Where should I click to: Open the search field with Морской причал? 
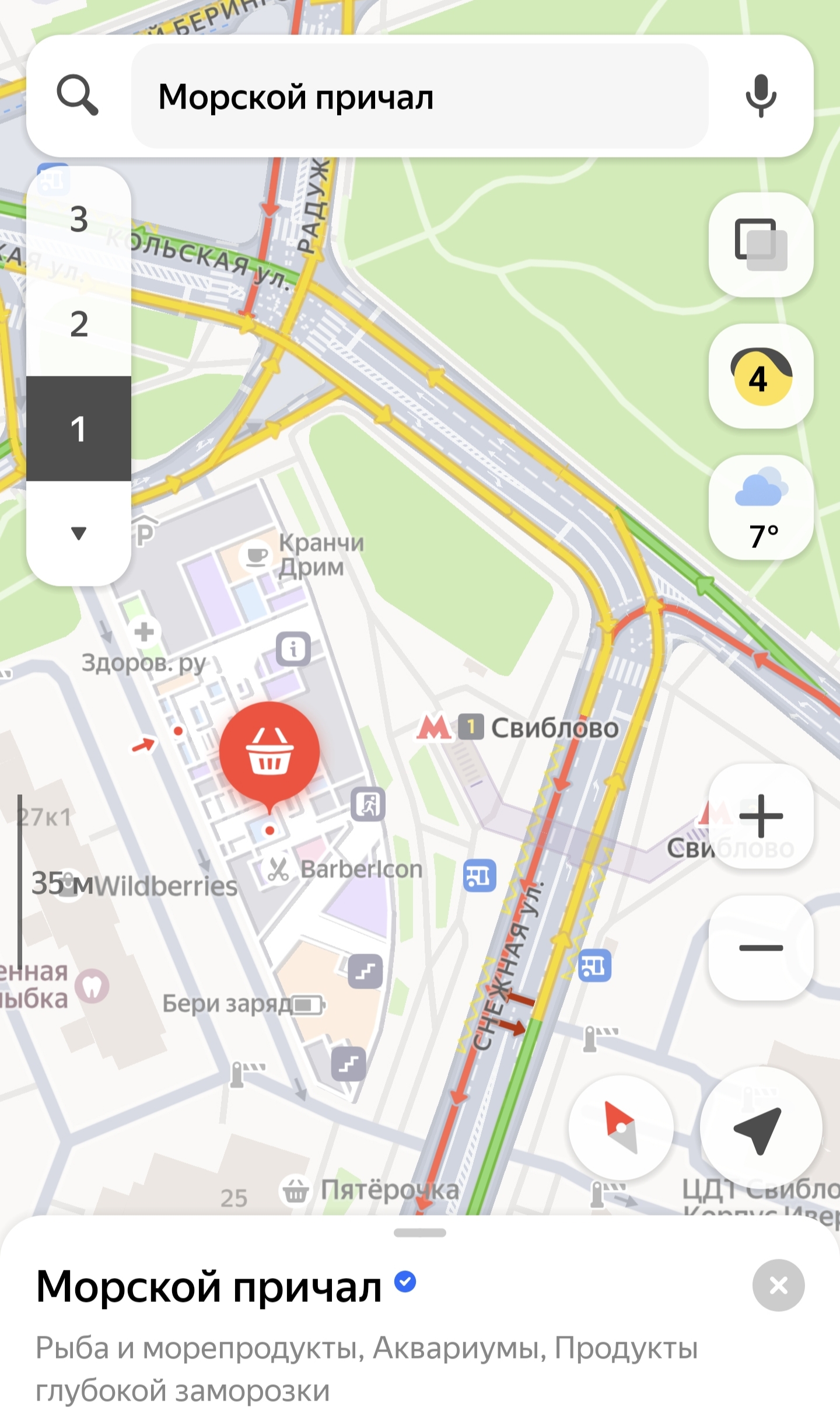(419, 96)
